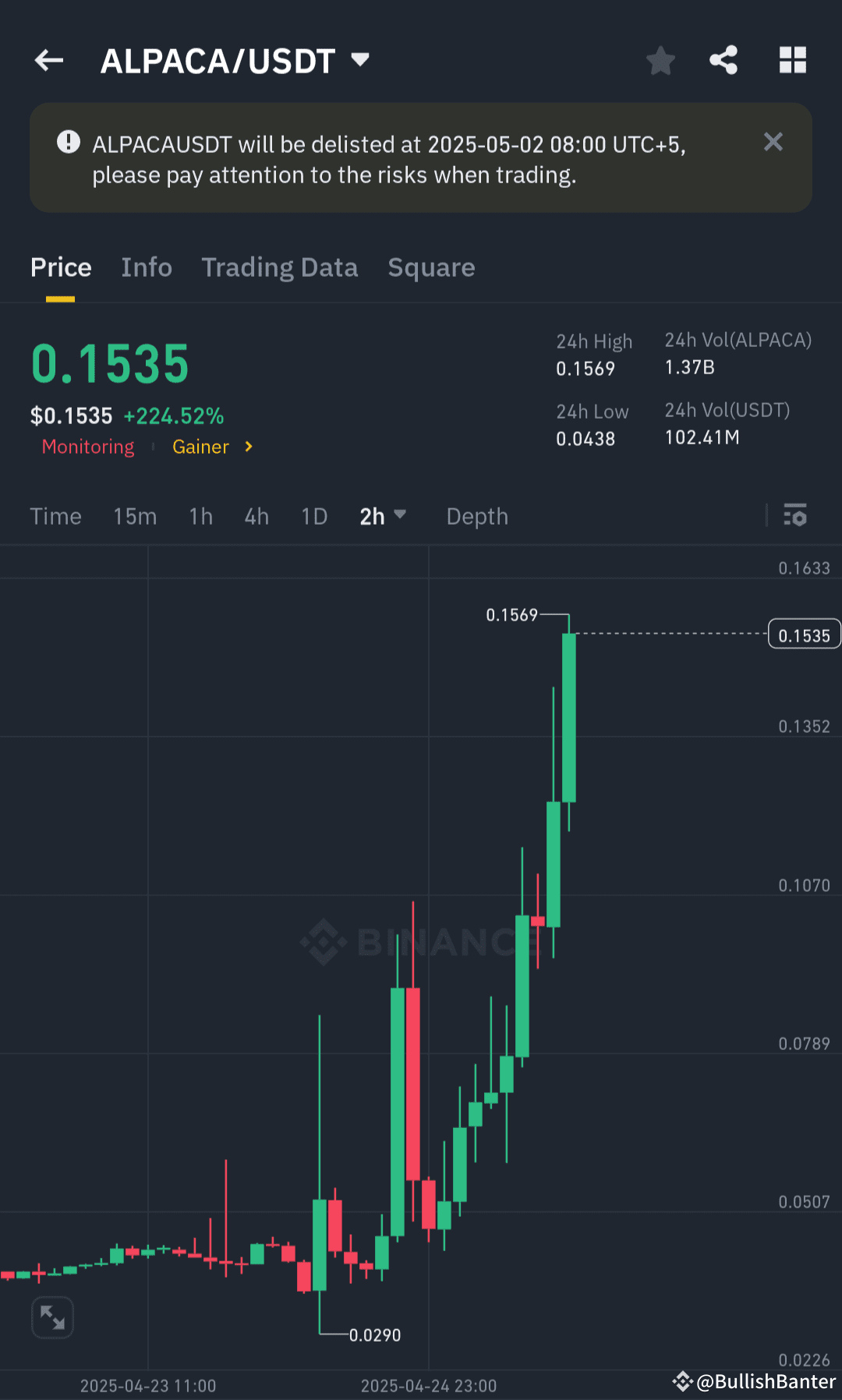Image resolution: width=842 pixels, height=1400 pixels.
Task: Click the Monitoring tag
Action: pyautogui.click(x=87, y=447)
